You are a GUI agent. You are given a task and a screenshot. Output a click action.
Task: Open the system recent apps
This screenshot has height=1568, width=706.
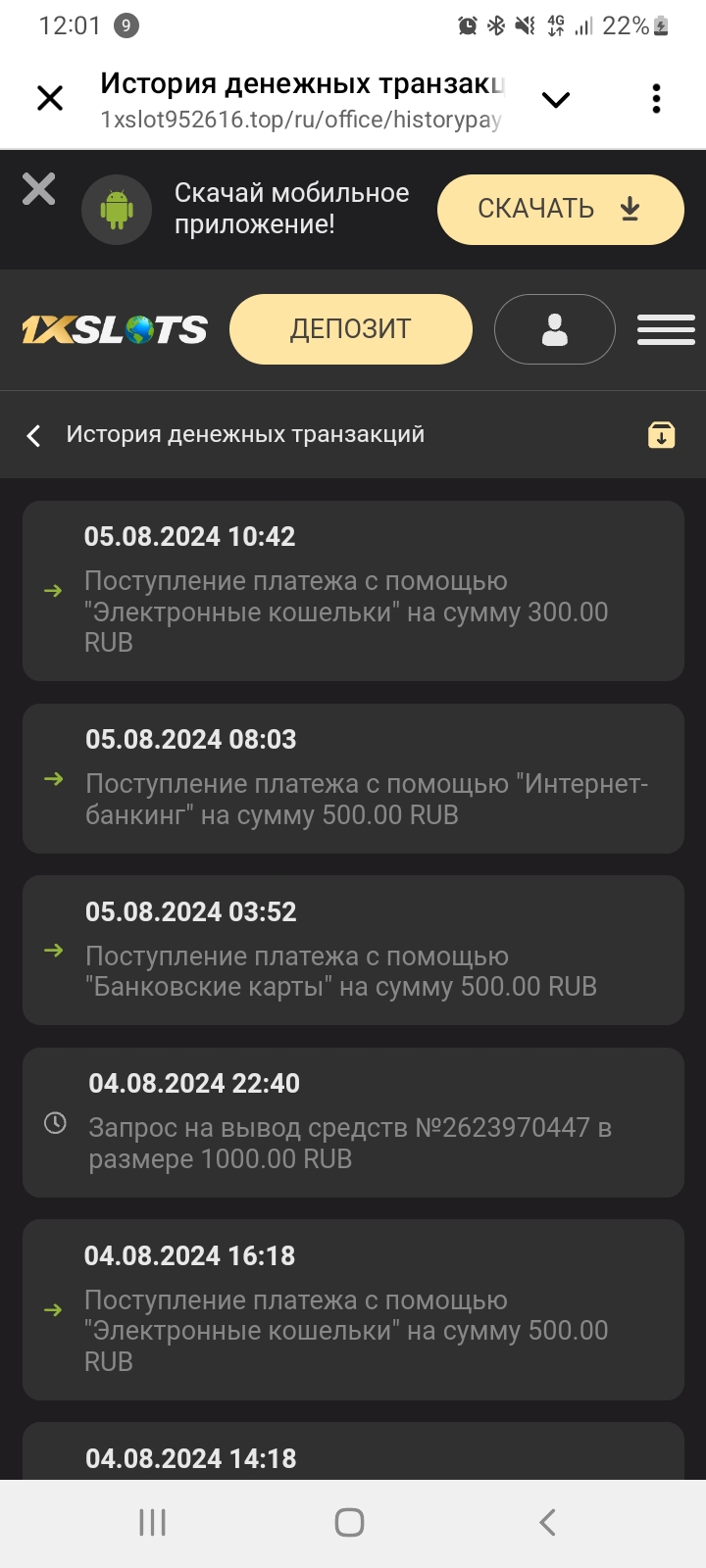(x=152, y=1522)
